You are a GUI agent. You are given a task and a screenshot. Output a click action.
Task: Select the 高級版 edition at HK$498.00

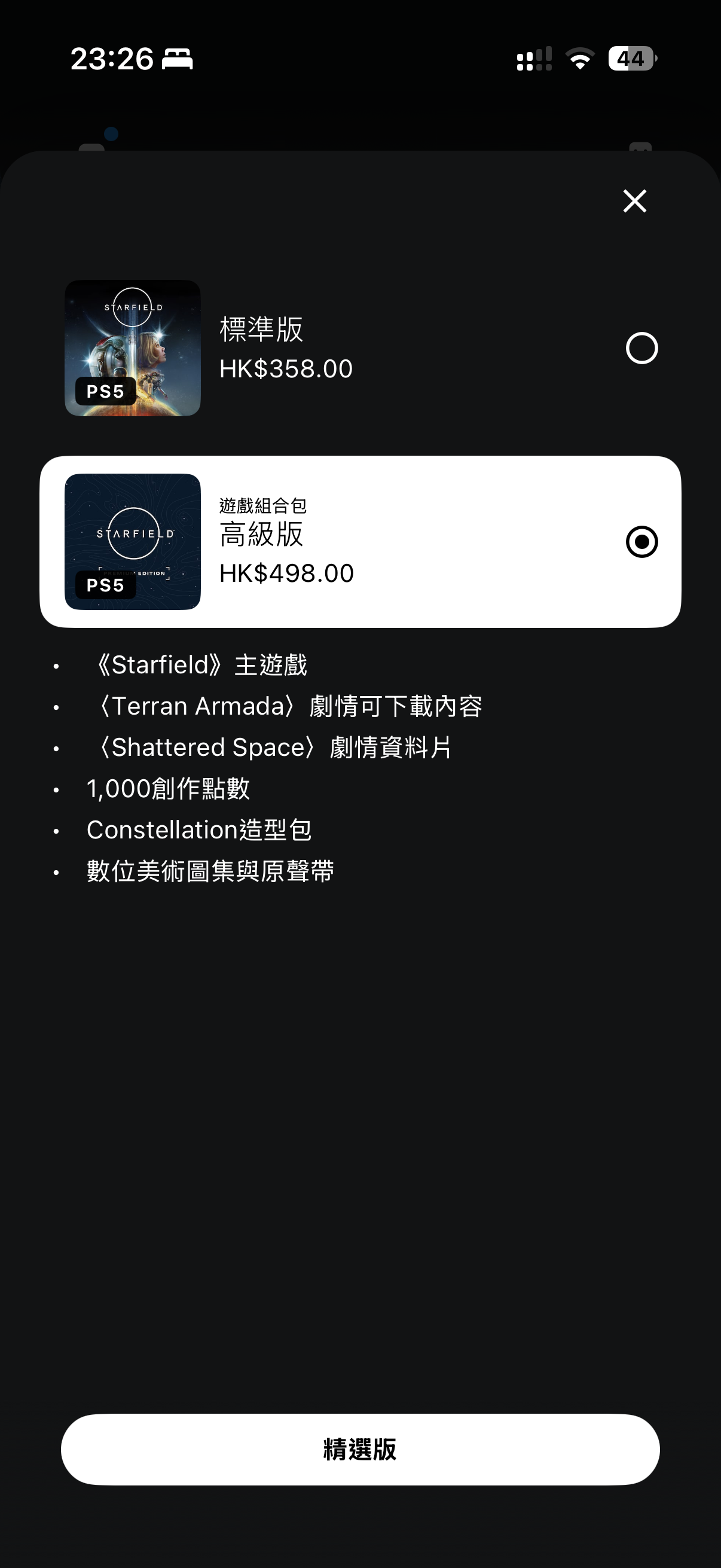coord(641,542)
